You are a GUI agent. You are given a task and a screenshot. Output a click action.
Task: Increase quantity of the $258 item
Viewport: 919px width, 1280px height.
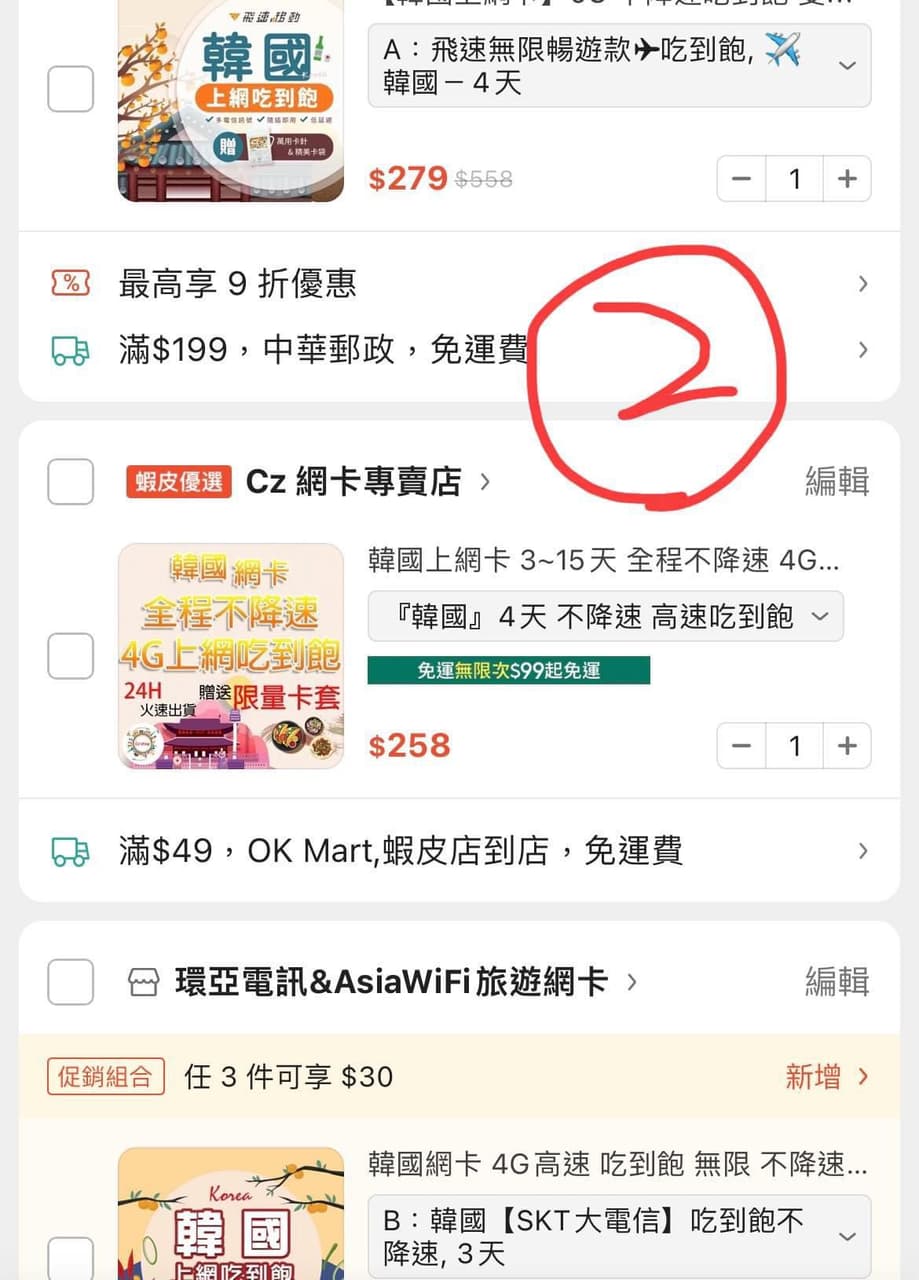847,746
